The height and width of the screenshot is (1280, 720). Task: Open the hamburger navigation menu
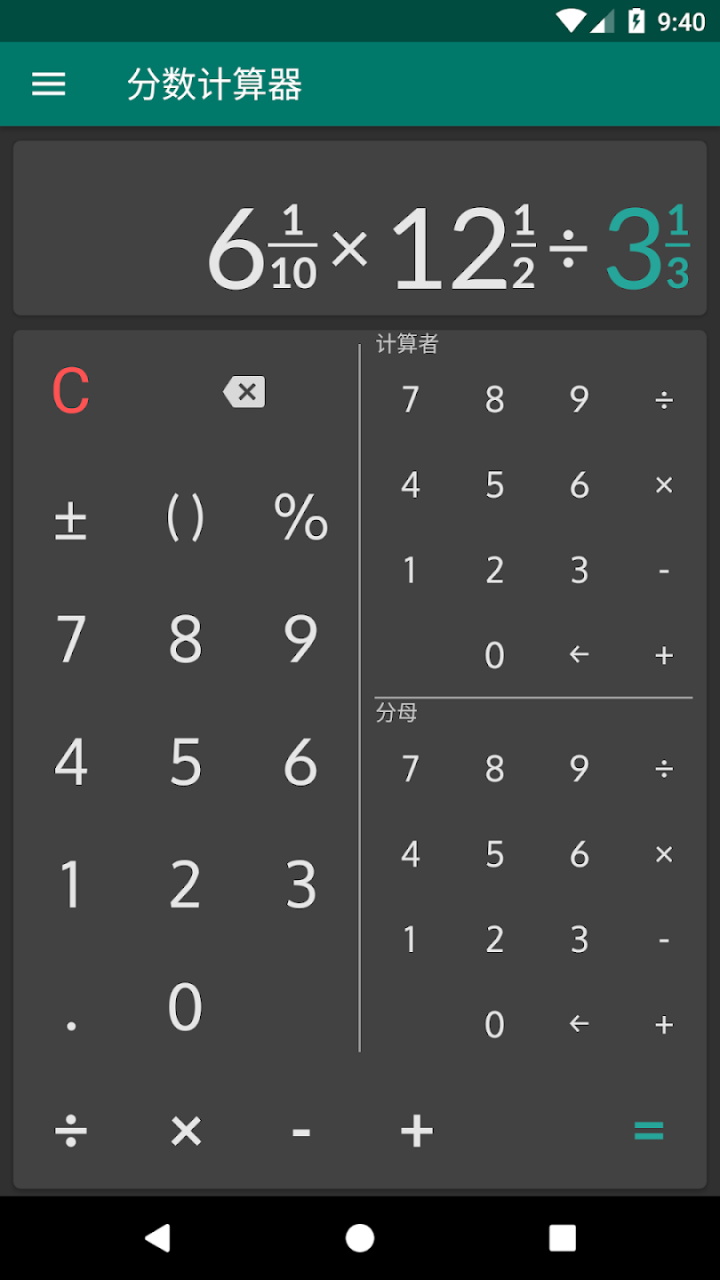point(49,84)
